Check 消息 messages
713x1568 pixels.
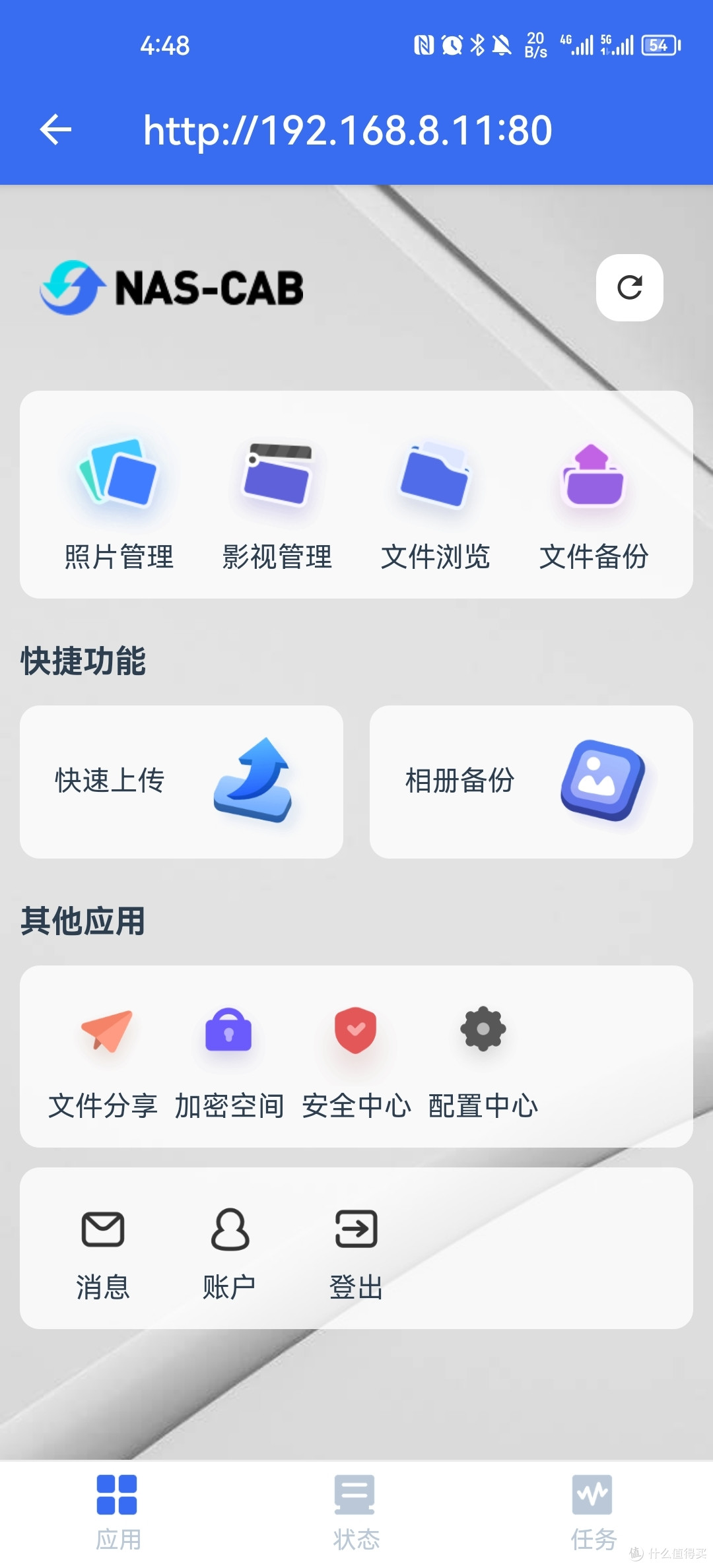pyautogui.click(x=103, y=1247)
